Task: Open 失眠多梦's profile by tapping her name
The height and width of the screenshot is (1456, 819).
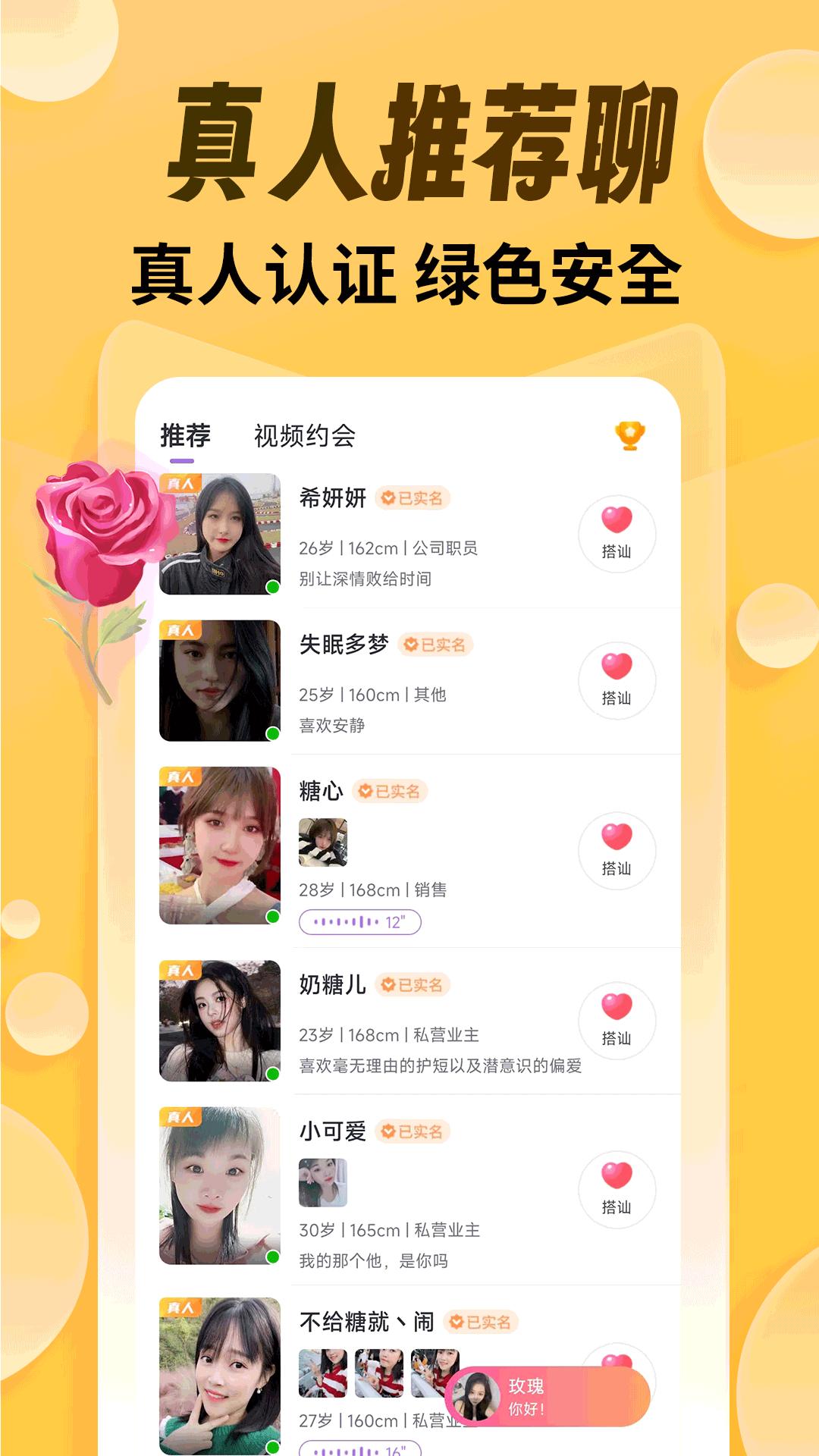Action: [x=343, y=645]
